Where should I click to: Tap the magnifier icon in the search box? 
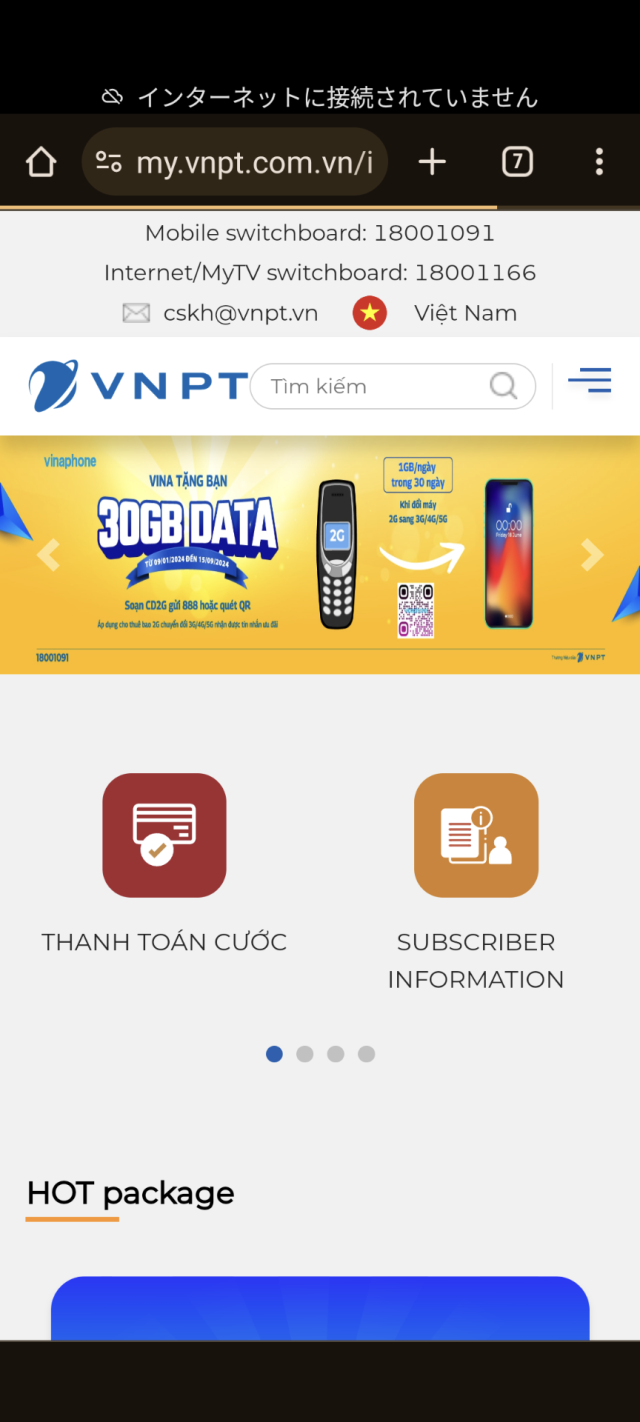[x=504, y=386]
